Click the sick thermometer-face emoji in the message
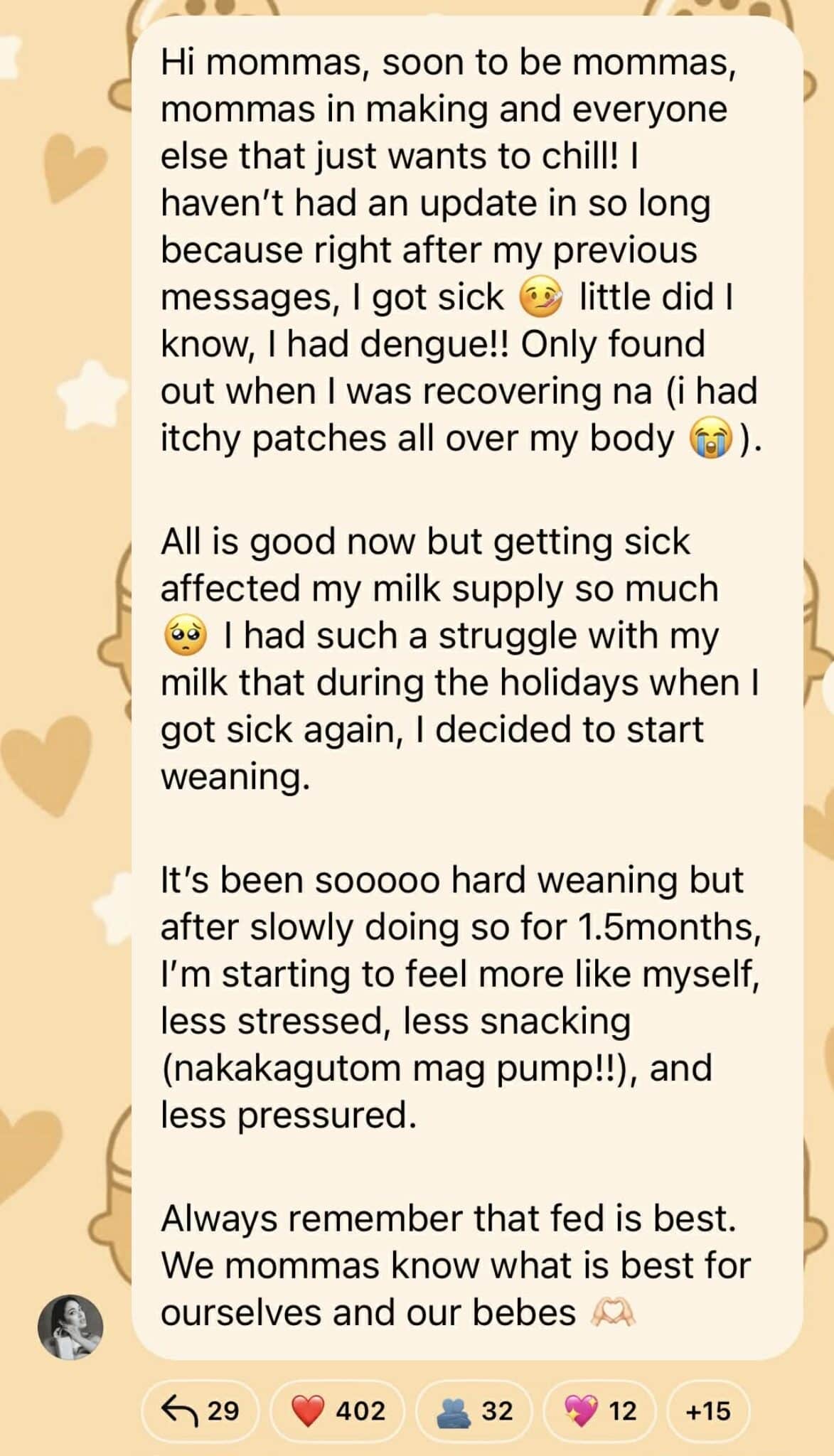 coord(541,296)
